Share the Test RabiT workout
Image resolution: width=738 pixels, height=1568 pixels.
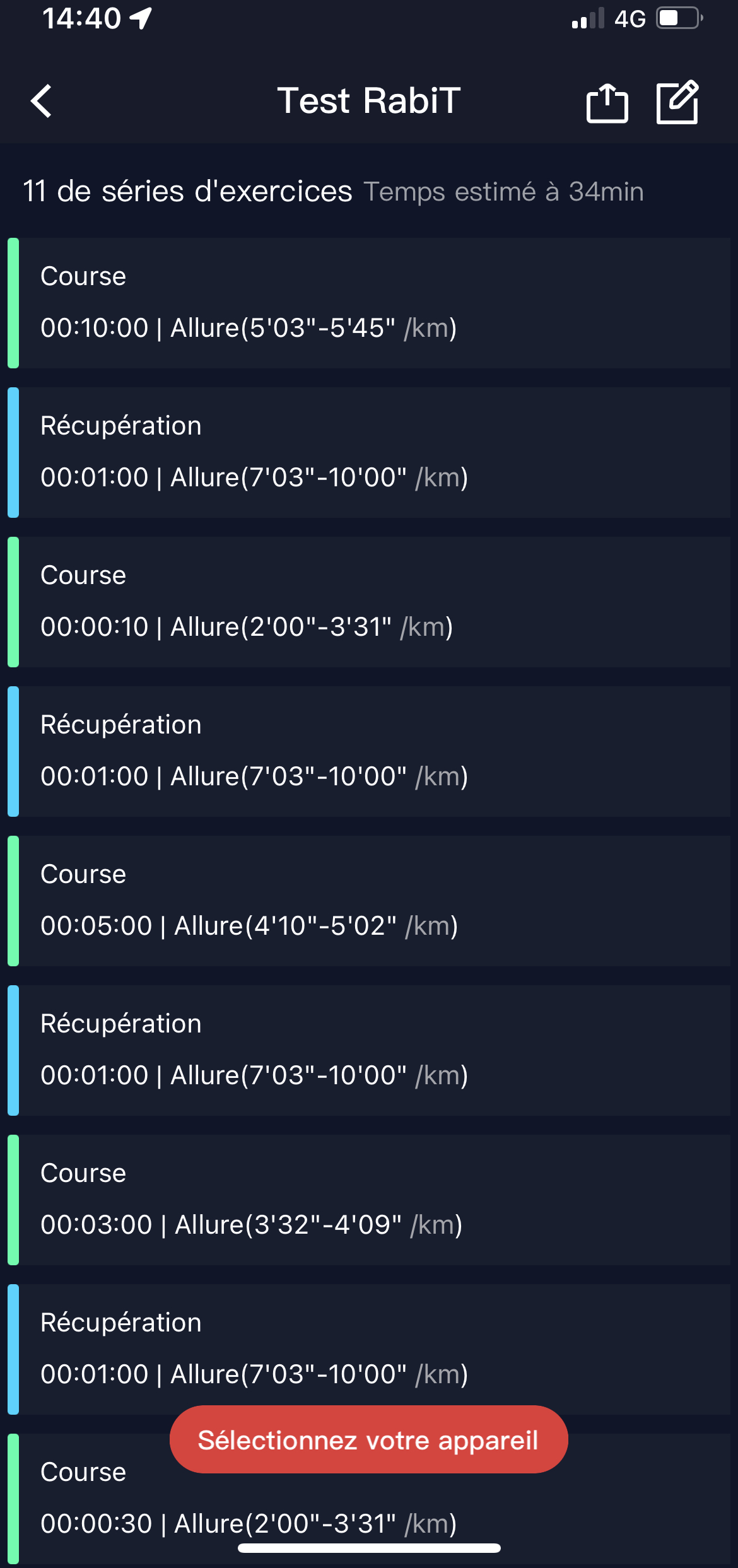[607, 103]
